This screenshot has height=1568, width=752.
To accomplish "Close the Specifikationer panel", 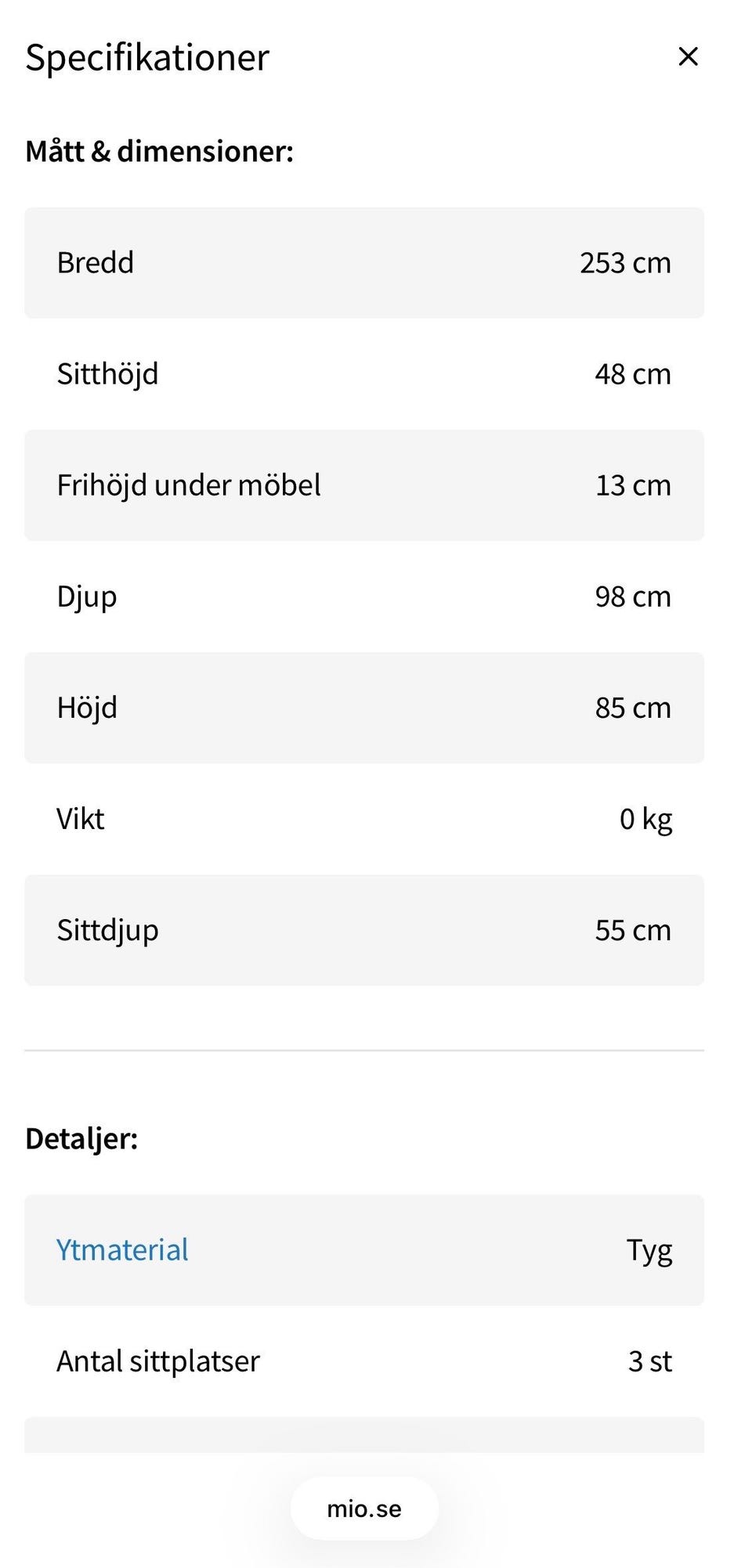I will point(688,56).
